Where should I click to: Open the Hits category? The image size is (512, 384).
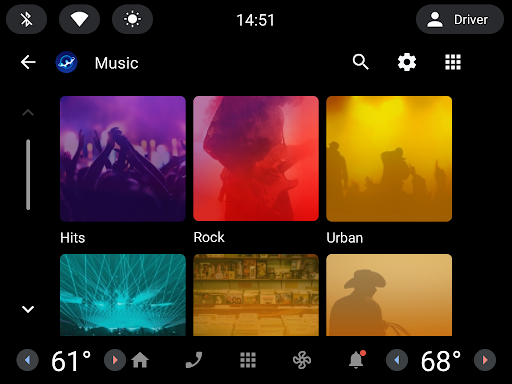(123, 159)
